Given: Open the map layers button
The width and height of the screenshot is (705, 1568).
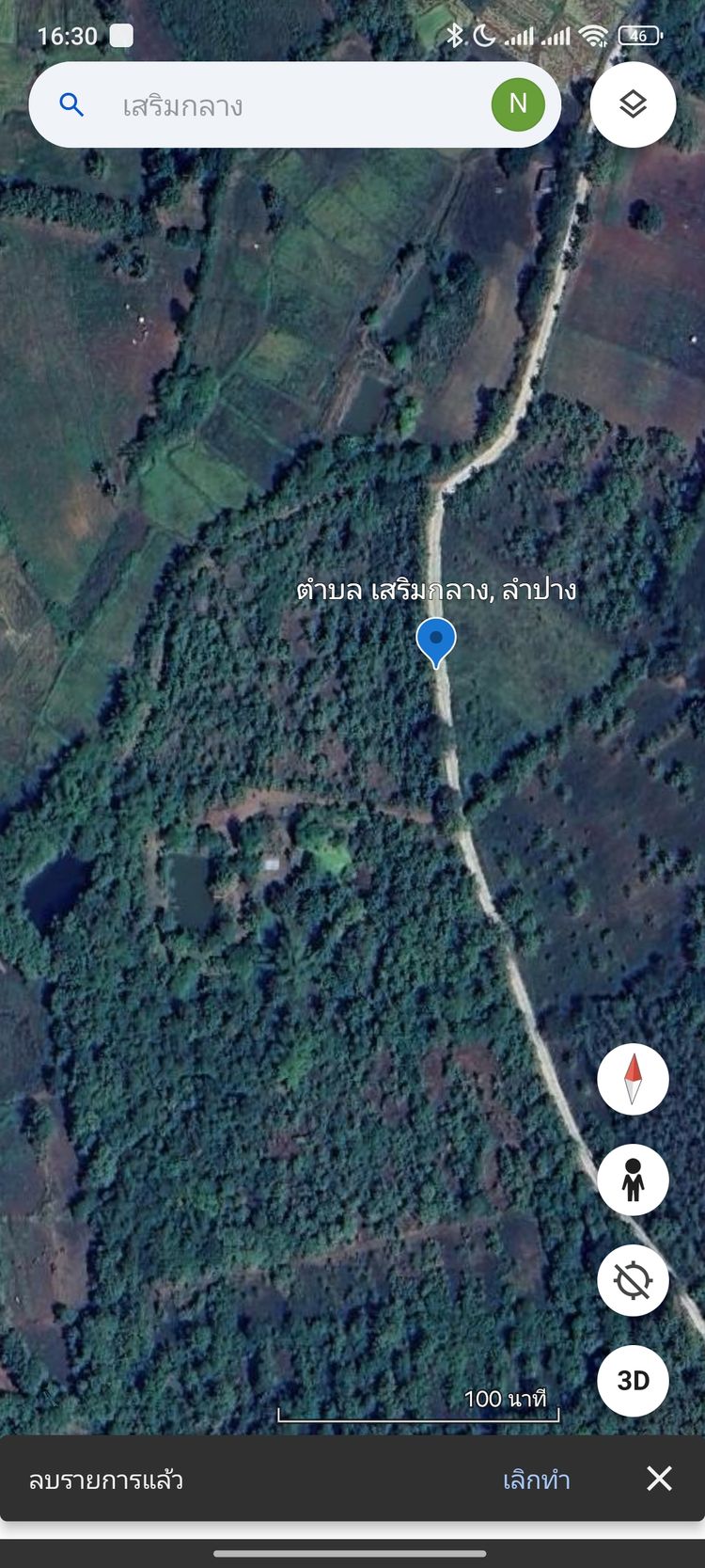Looking at the screenshot, I should coord(633,104).
